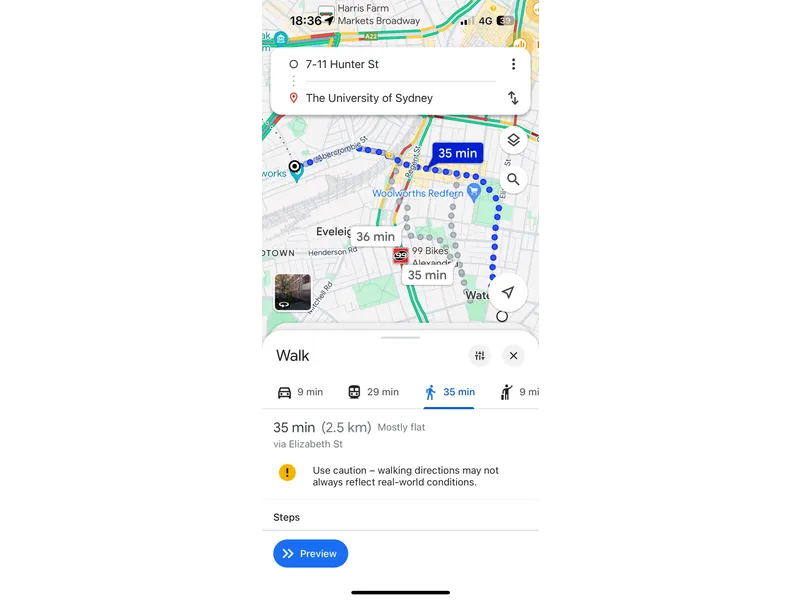Switch to the ride-hailing tab

click(x=520, y=392)
